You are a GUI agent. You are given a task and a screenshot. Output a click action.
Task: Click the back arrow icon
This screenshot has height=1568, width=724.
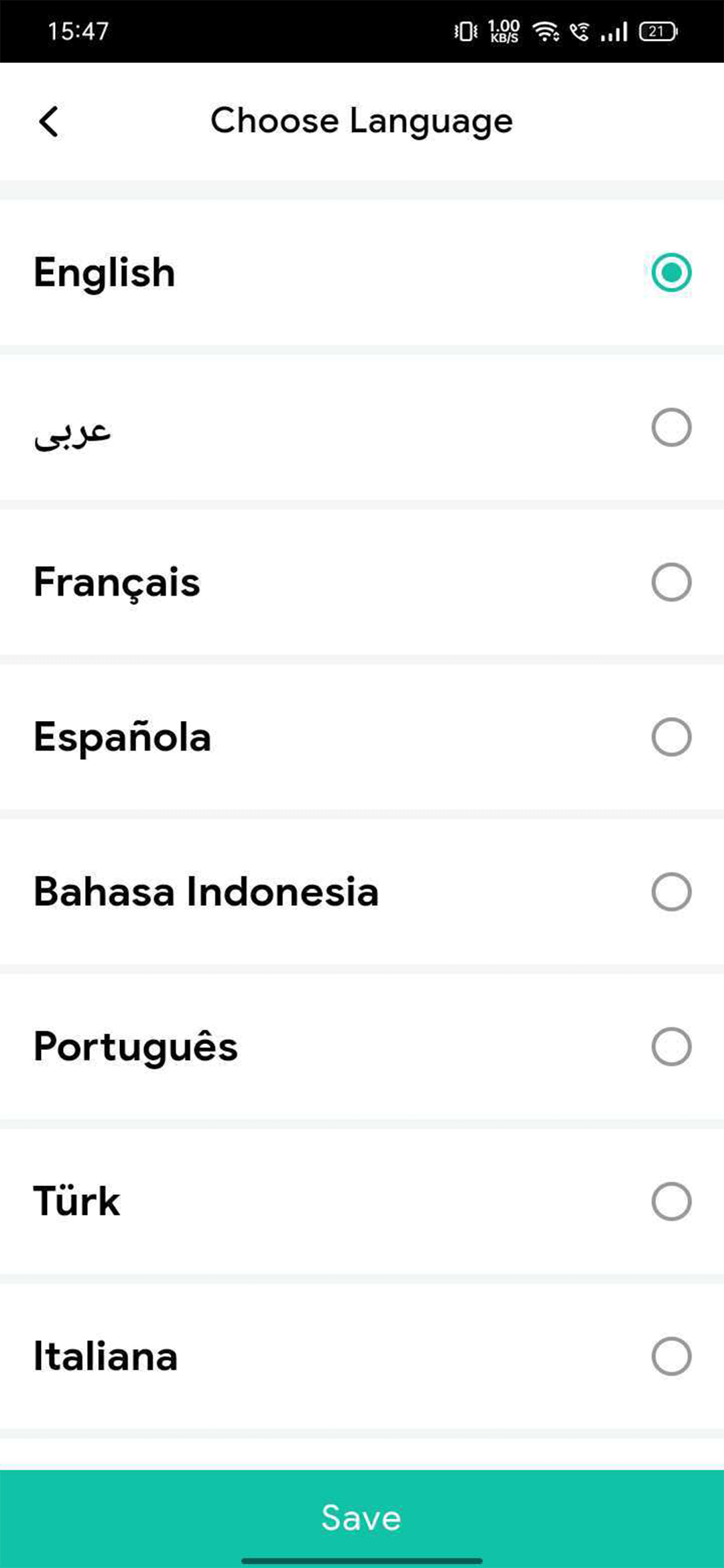pyautogui.click(x=48, y=121)
